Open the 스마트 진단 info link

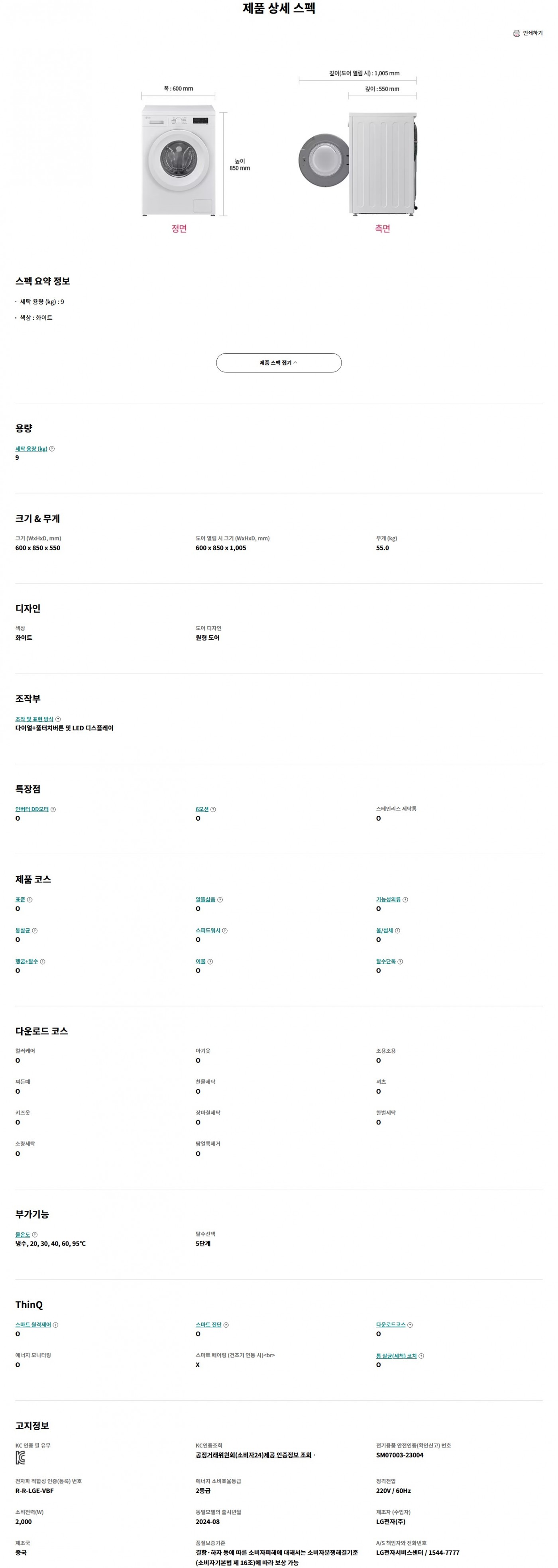[208, 1324]
